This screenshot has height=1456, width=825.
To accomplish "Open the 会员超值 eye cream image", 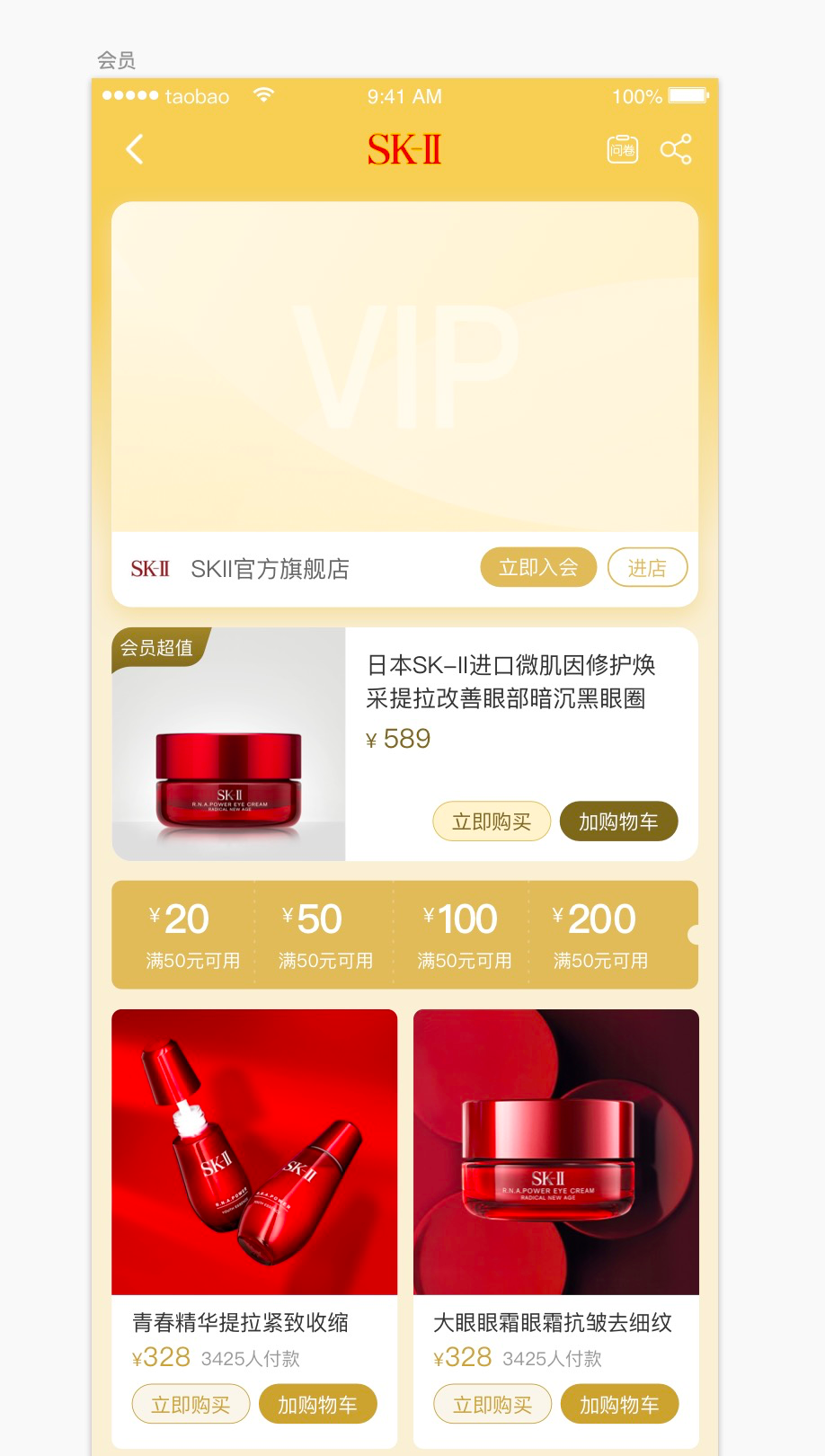I will (228, 744).
